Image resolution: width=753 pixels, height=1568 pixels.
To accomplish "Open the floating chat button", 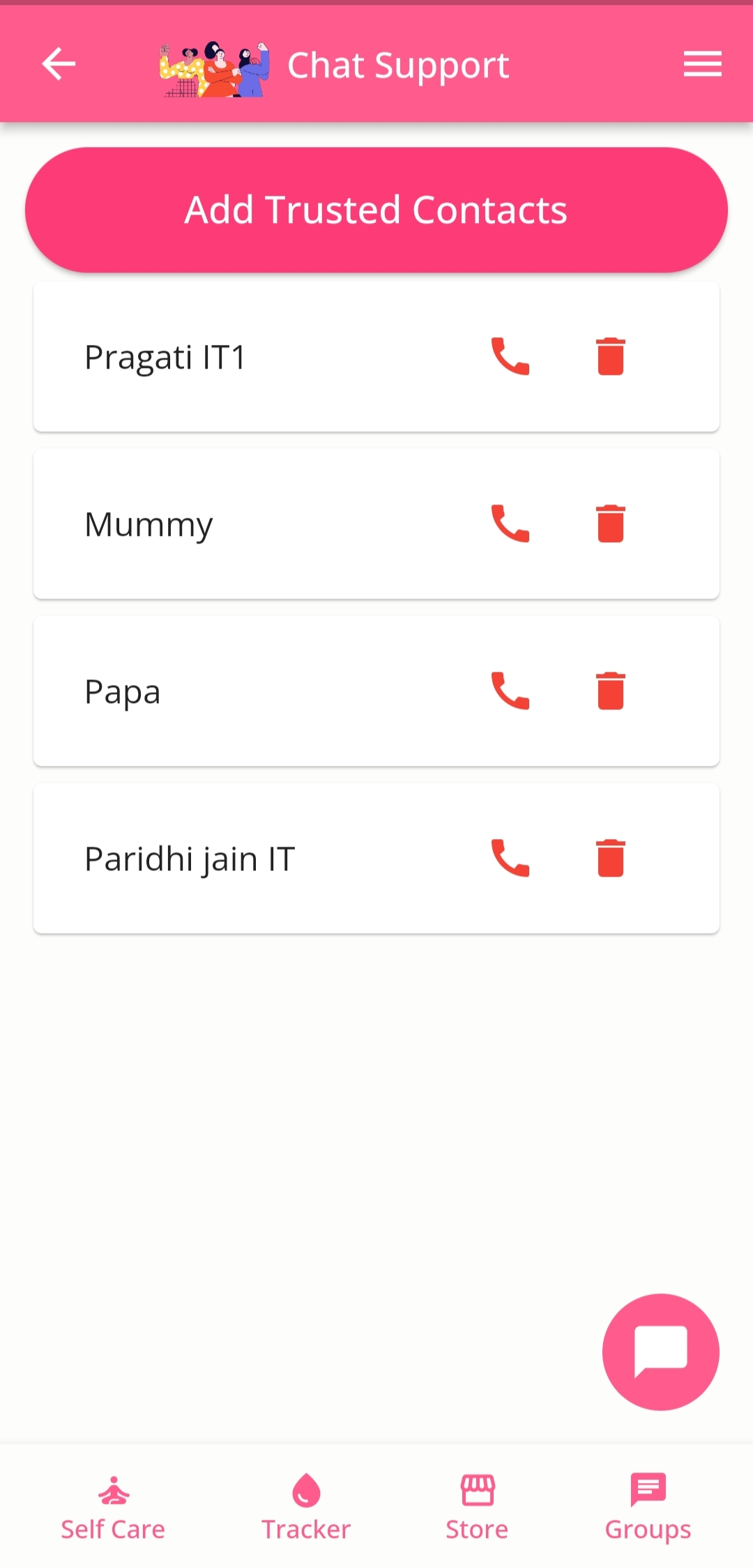I will click(x=661, y=1352).
